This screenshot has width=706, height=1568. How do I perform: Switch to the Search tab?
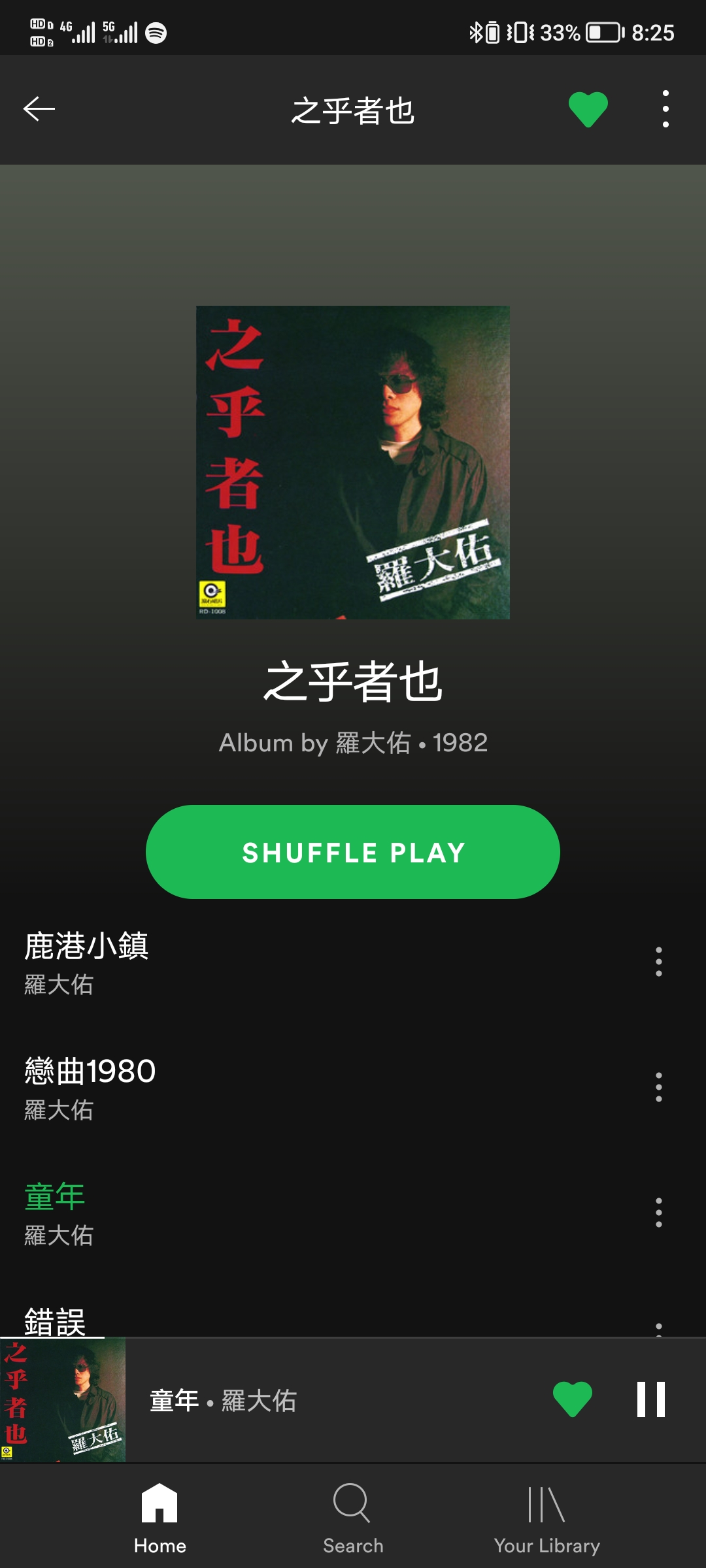[353, 1517]
